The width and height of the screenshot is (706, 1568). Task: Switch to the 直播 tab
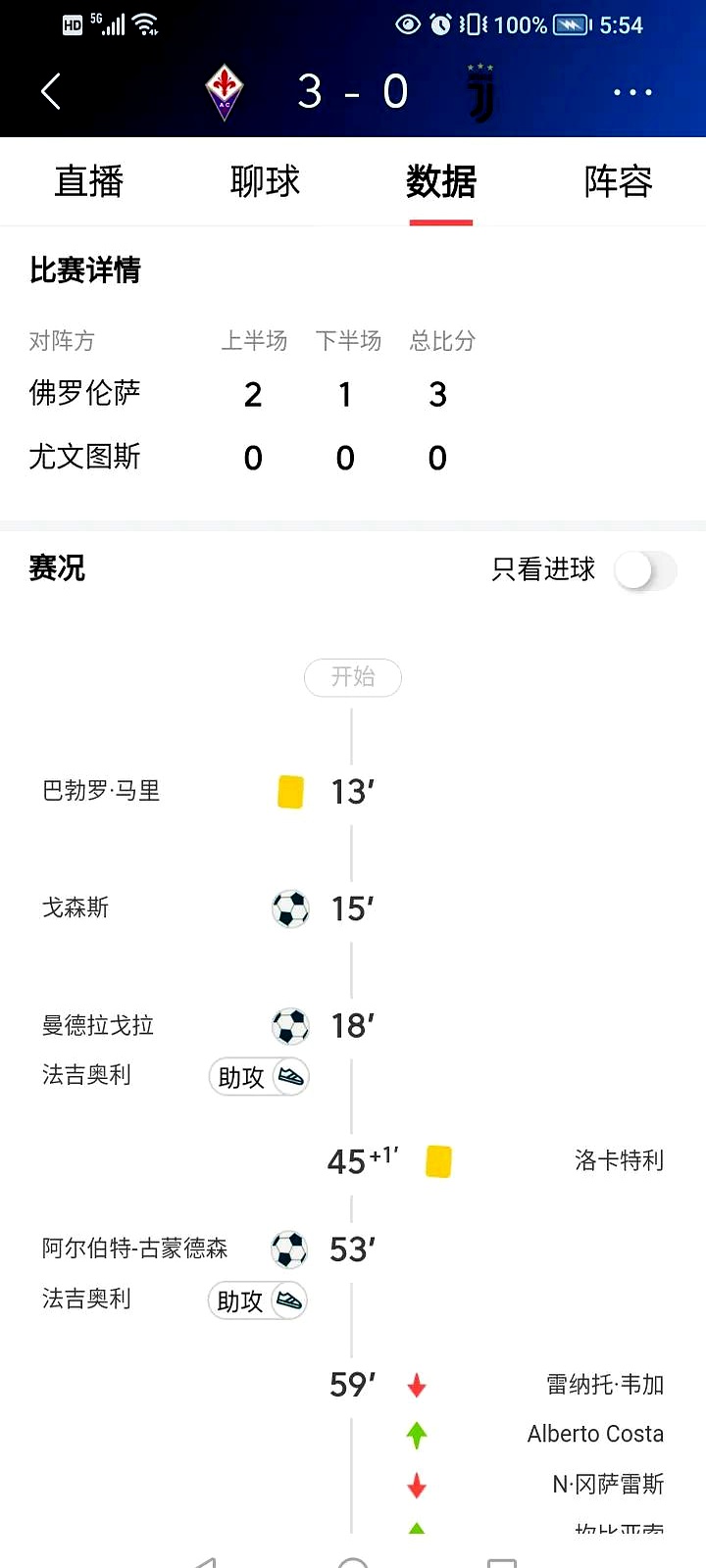click(x=88, y=182)
